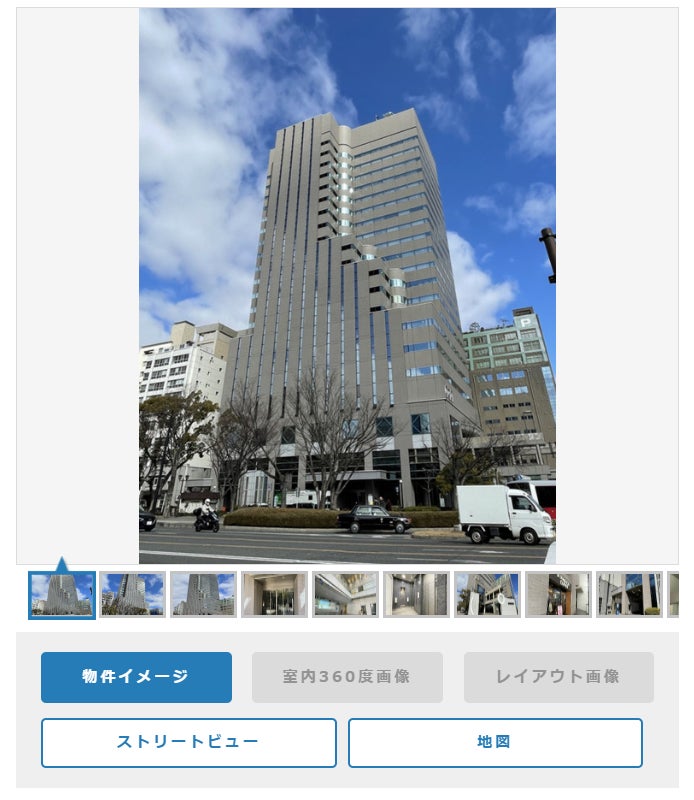This screenshot has height=800, width=694.
Task: View the third building exterior thumbnail
Action: coord(203,595)
